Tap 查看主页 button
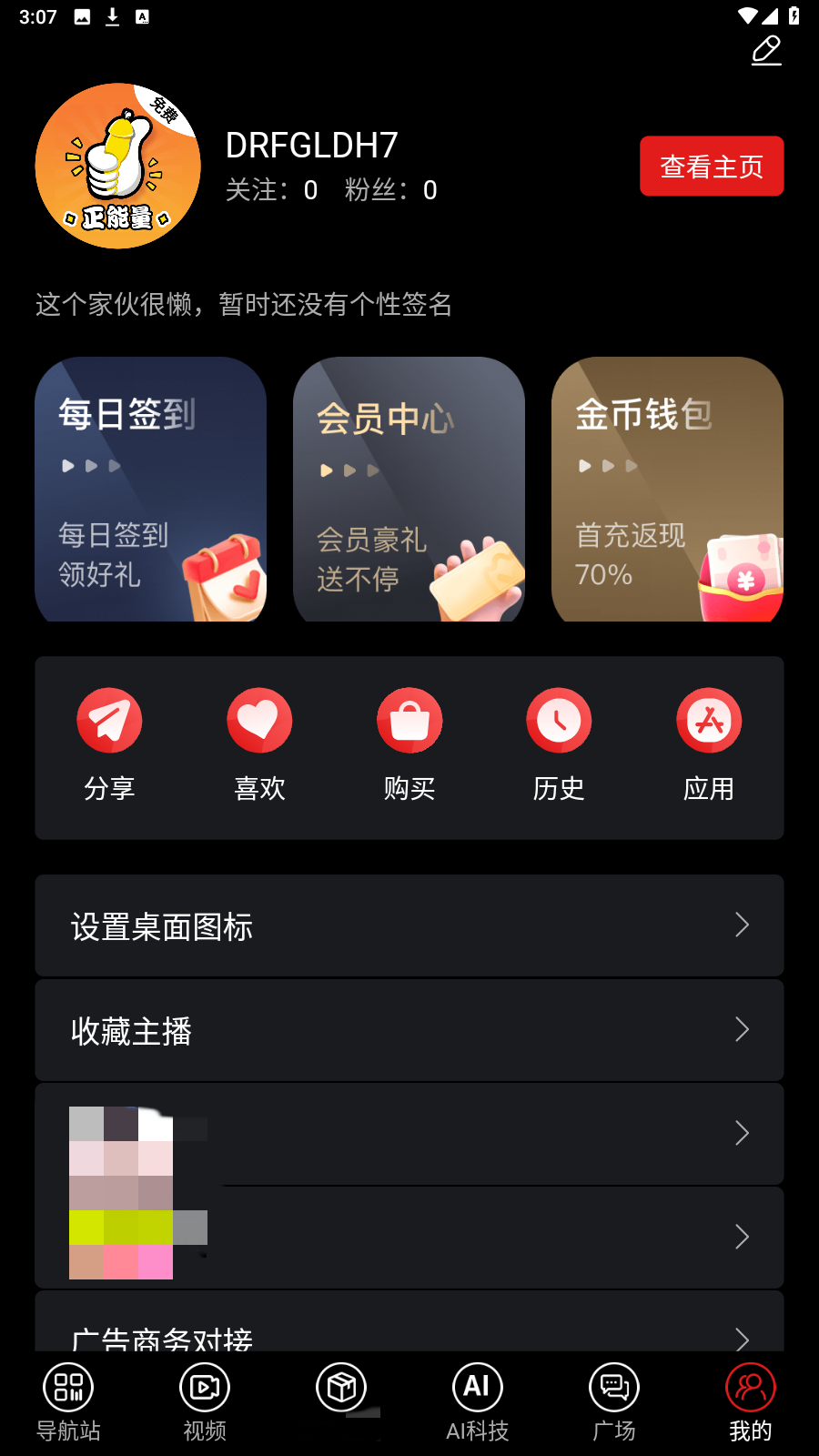 point(711,167)
